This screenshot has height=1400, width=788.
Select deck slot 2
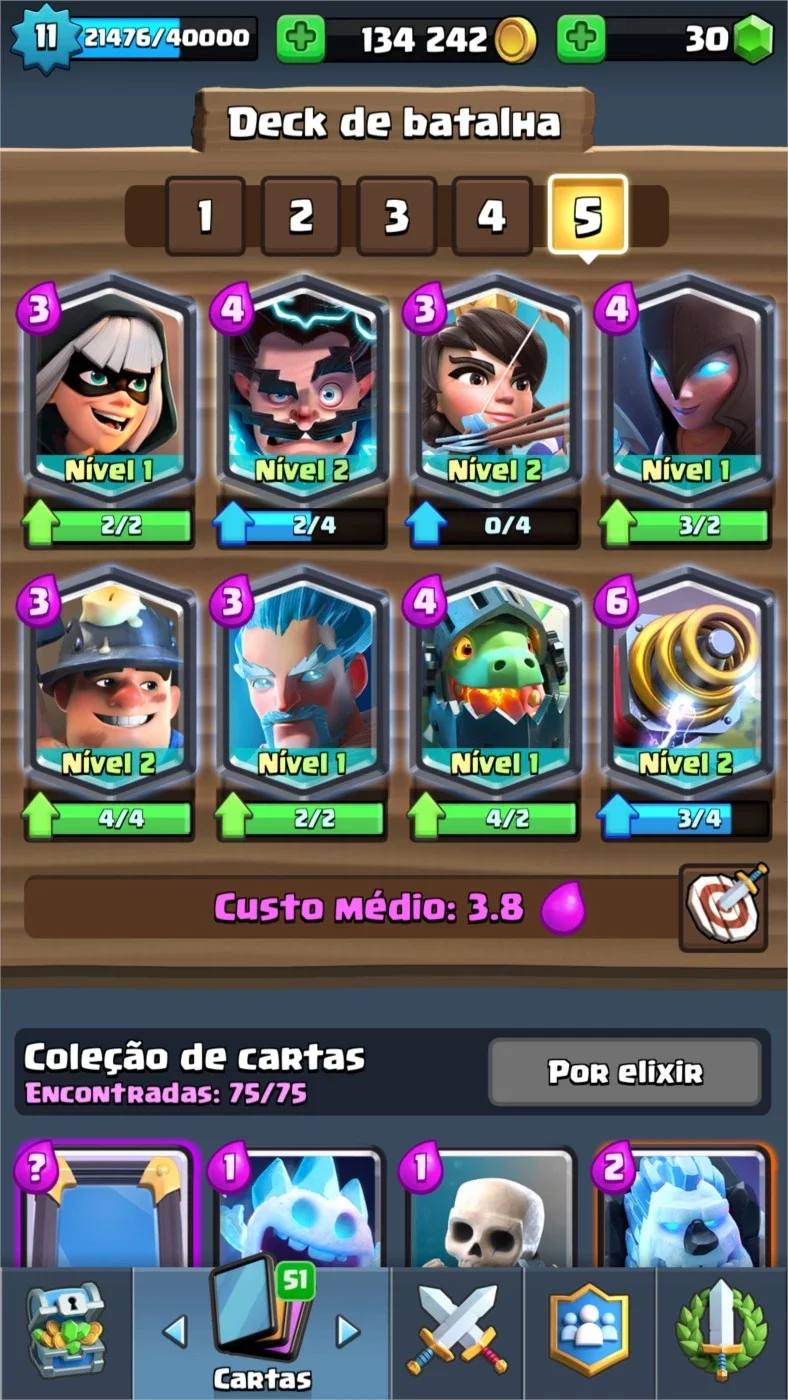click(x=301, y=216)
